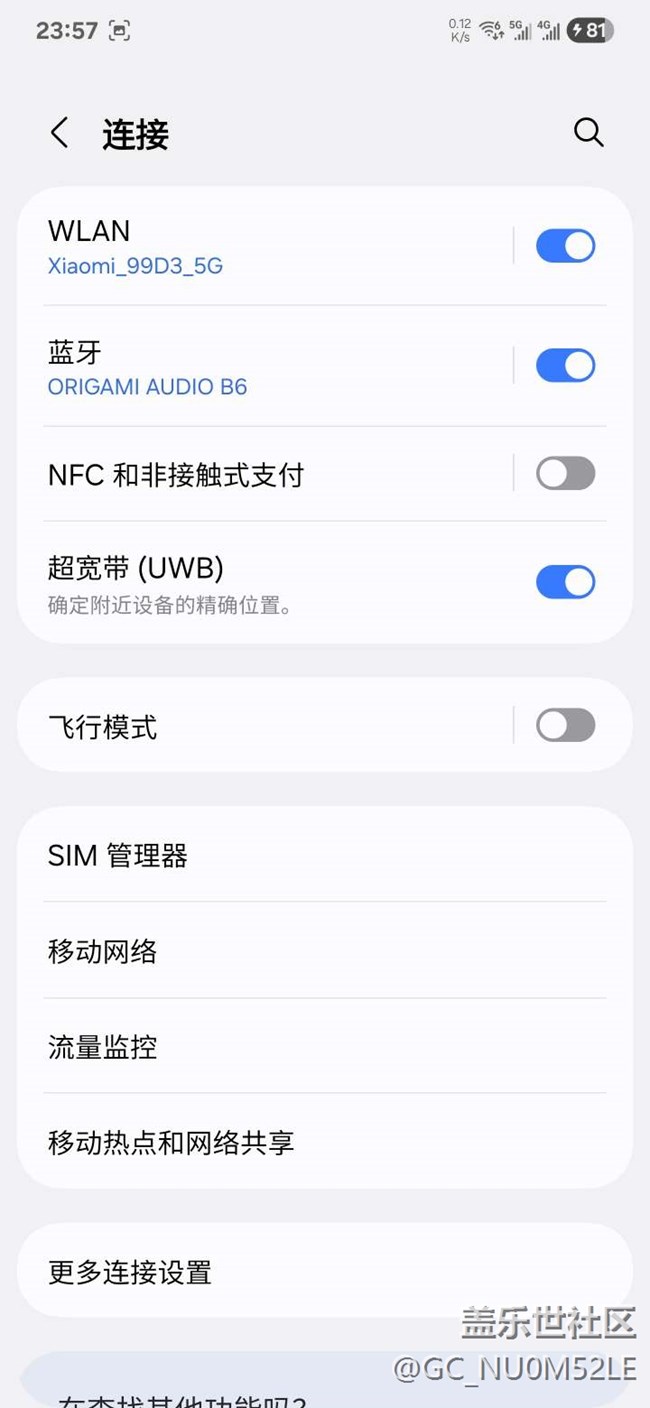Open SIM 管理器
Screen dimensions: 650x1408
(325, 855)
